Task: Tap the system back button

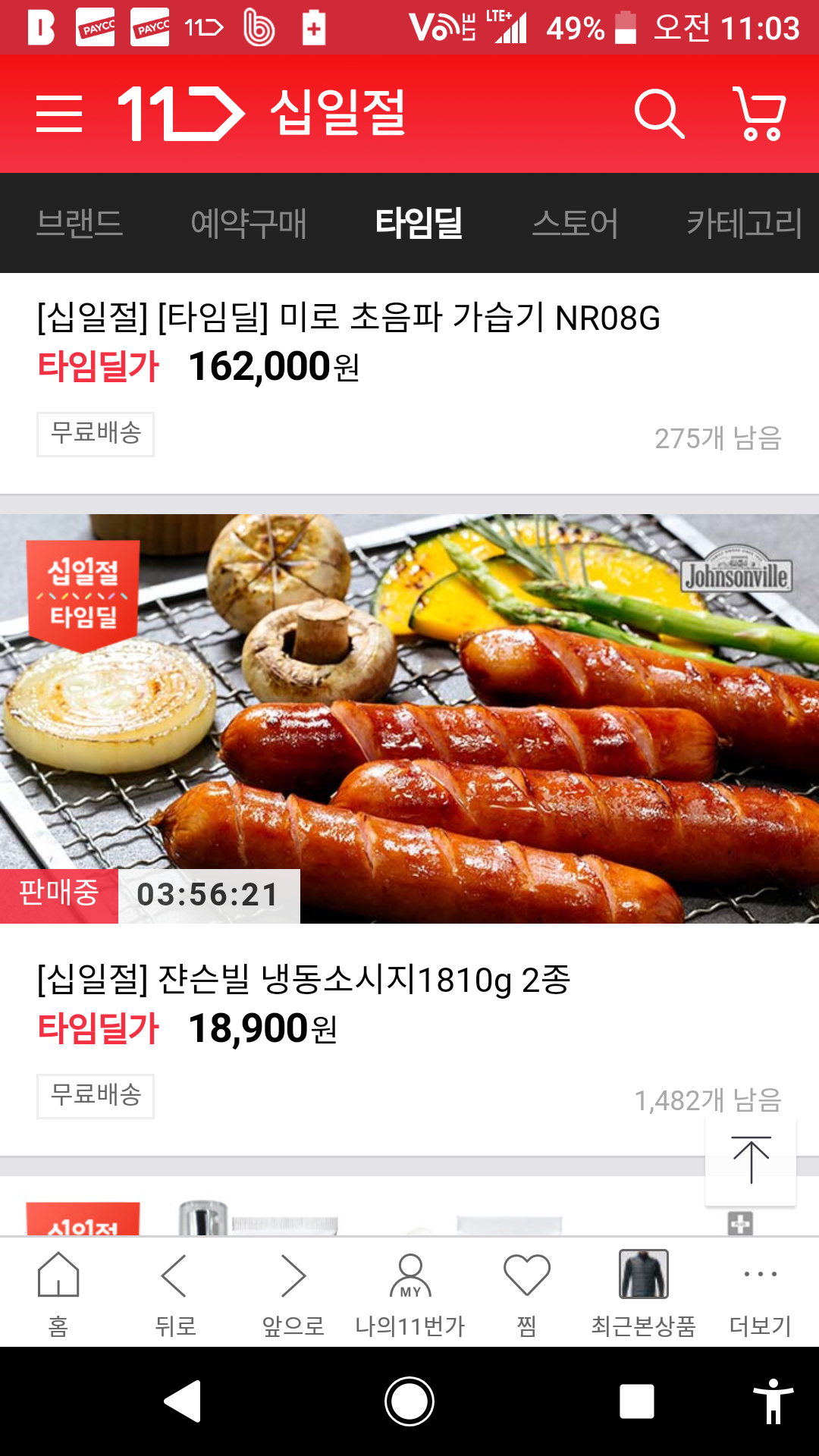Action: [x=183, y=1401]
